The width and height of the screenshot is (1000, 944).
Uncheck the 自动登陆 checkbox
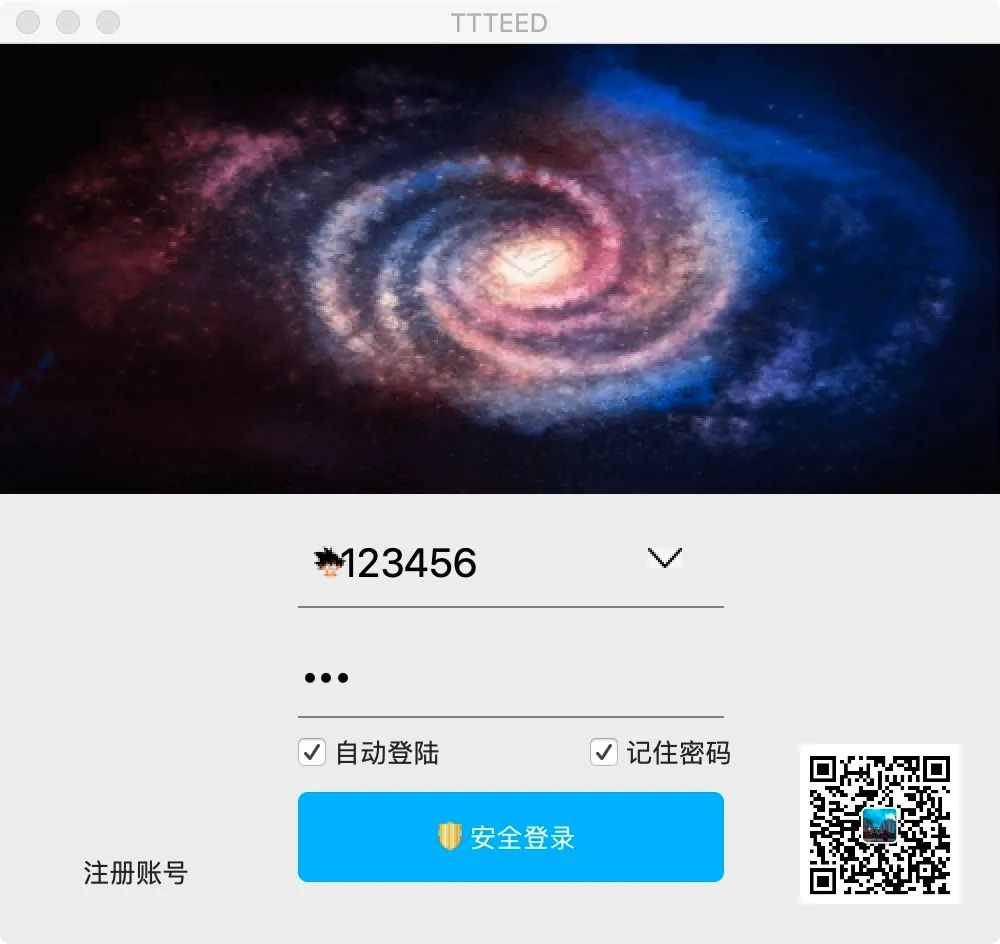click(312, 752)
